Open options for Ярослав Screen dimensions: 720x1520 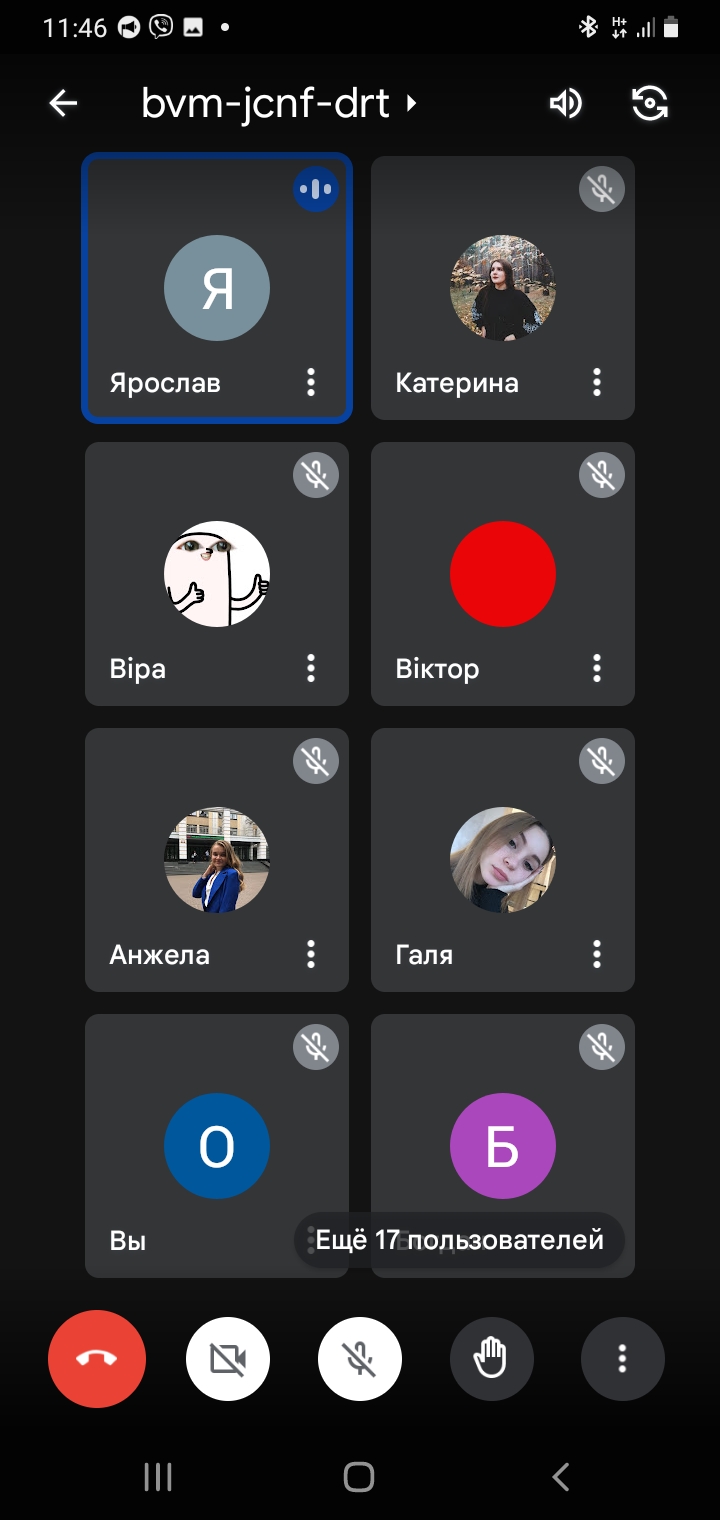(311, 382)
